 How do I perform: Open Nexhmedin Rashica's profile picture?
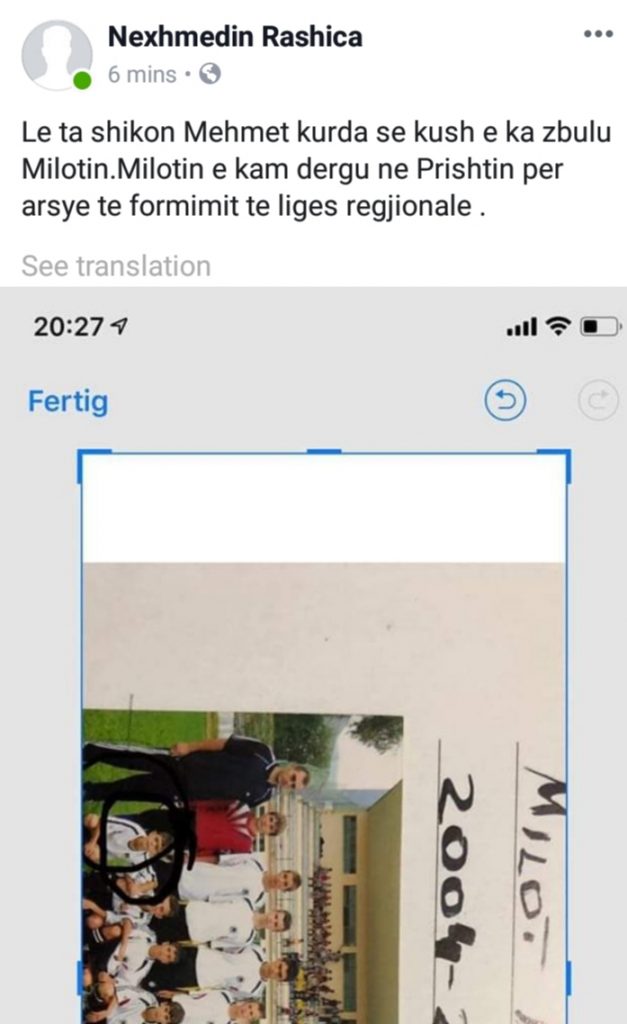coord(56,55)
